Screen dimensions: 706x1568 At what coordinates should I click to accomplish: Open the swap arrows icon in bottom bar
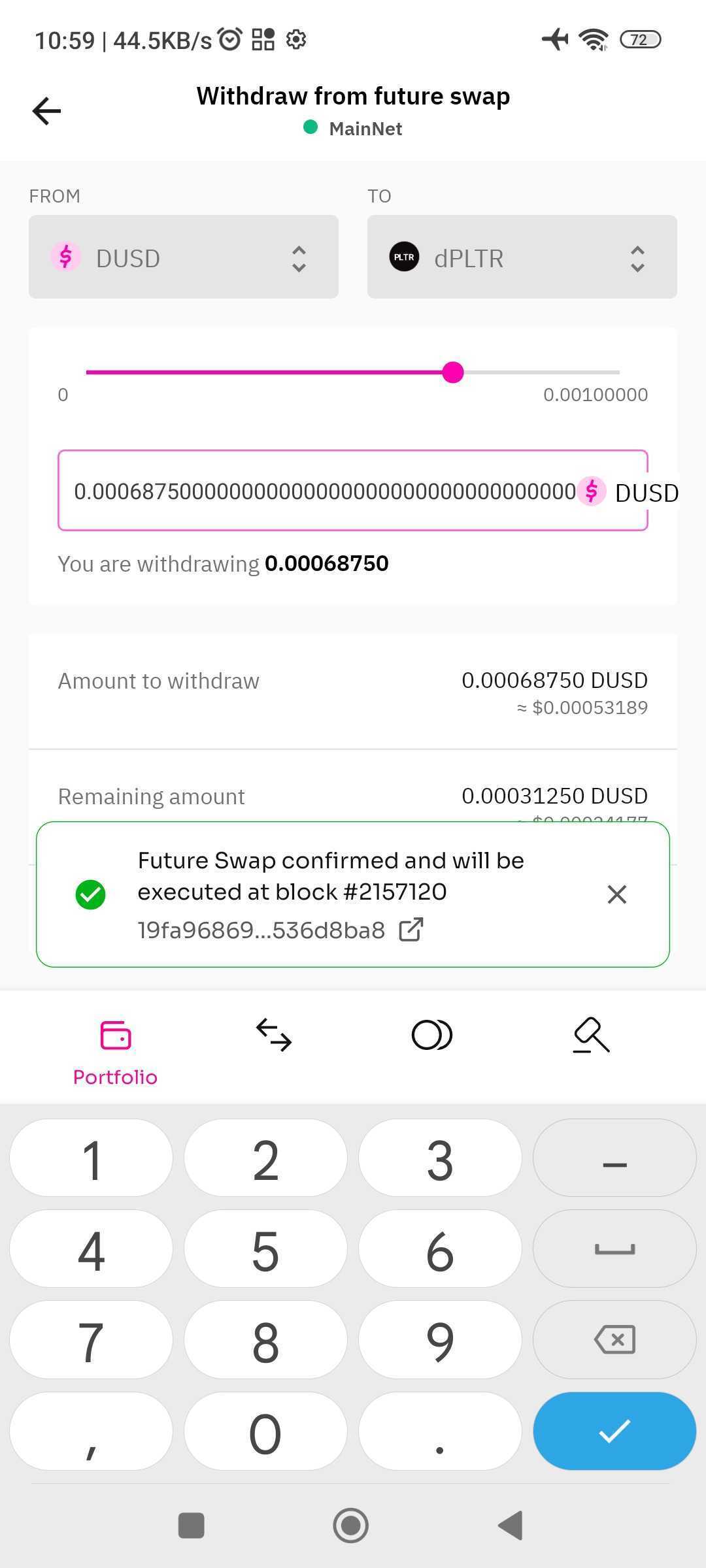point(273,1034)
